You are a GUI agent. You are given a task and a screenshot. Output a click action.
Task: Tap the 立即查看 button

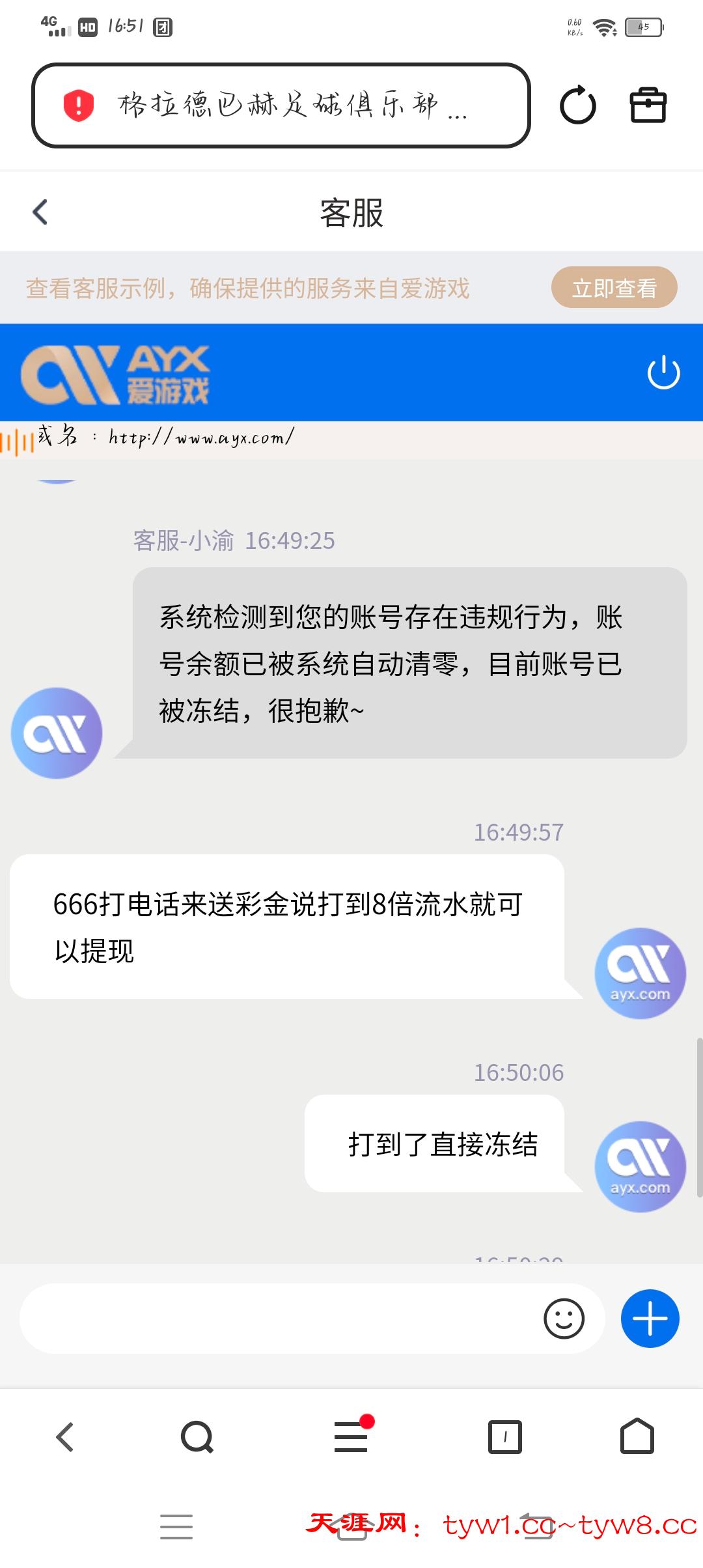(x=614, y=288)
